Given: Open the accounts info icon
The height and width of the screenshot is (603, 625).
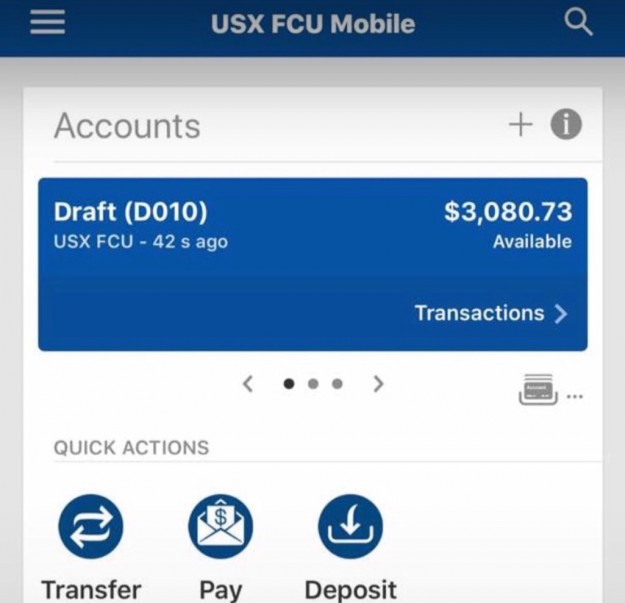Looking at the screenshot, I should coord(566,125).
